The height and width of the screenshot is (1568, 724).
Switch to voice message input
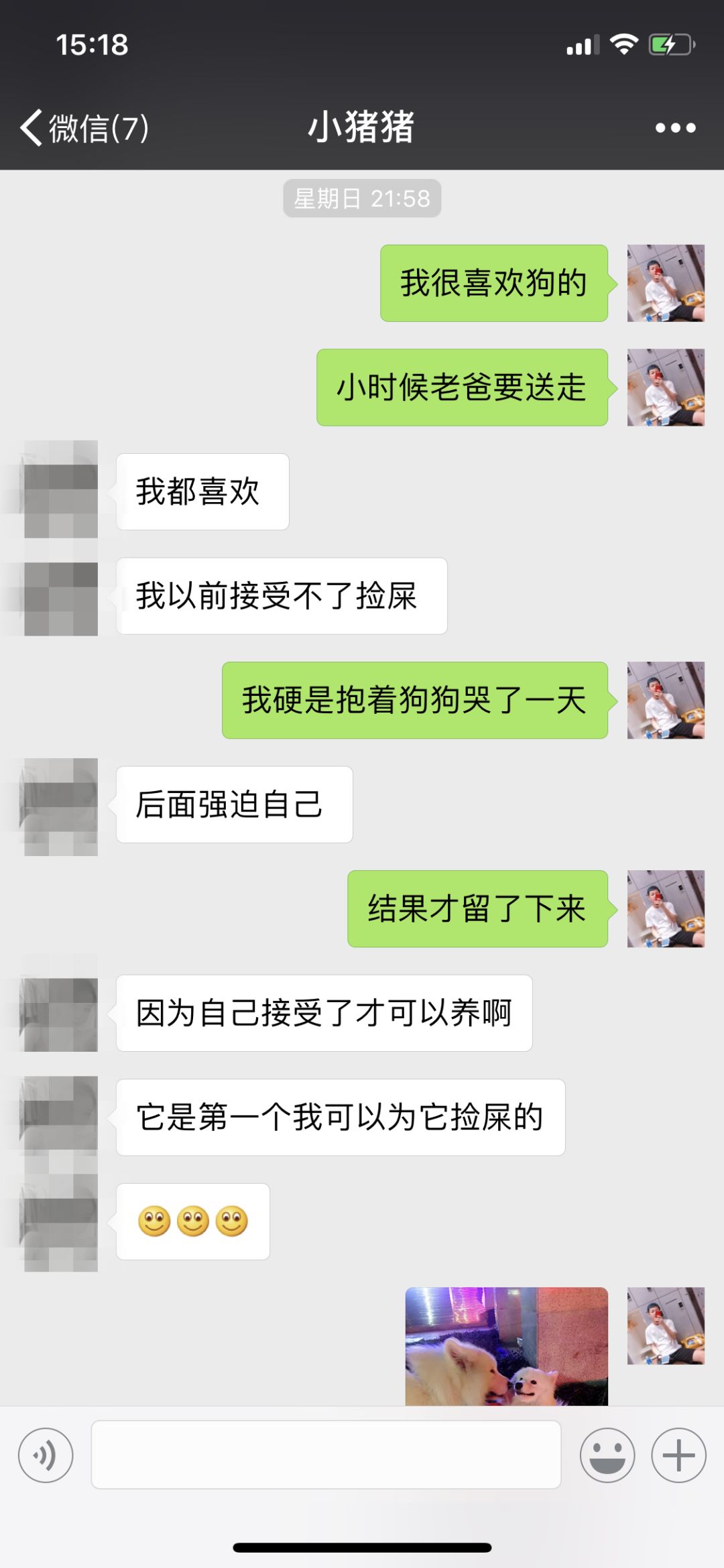46,1455
